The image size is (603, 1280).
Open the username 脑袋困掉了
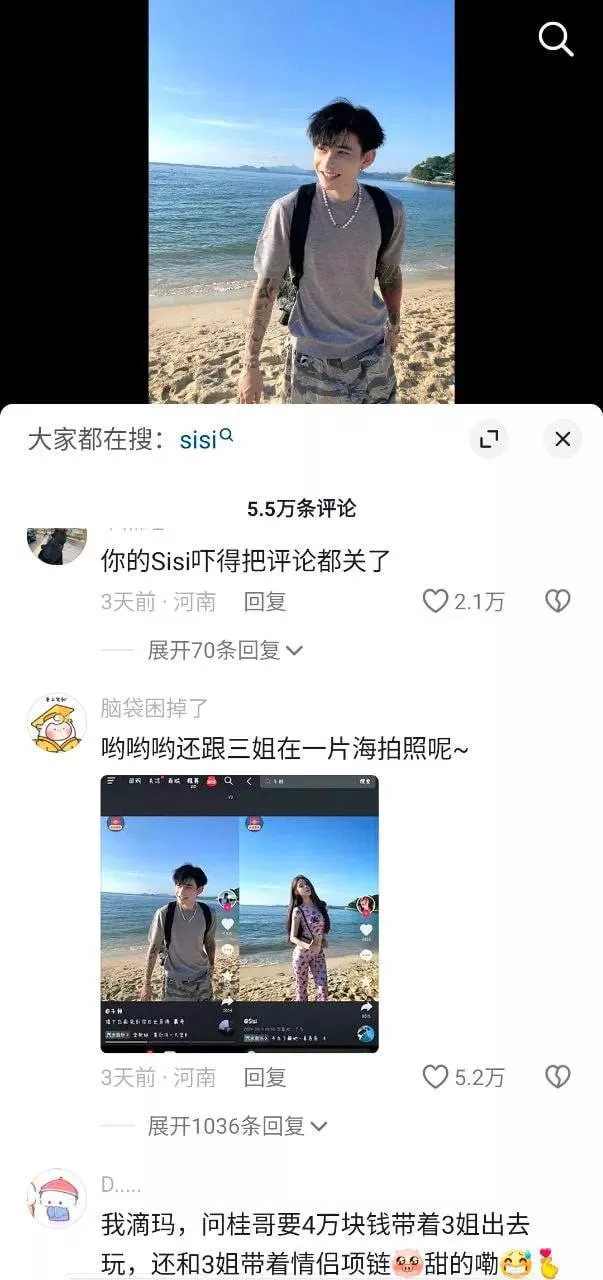pos(154,708)
